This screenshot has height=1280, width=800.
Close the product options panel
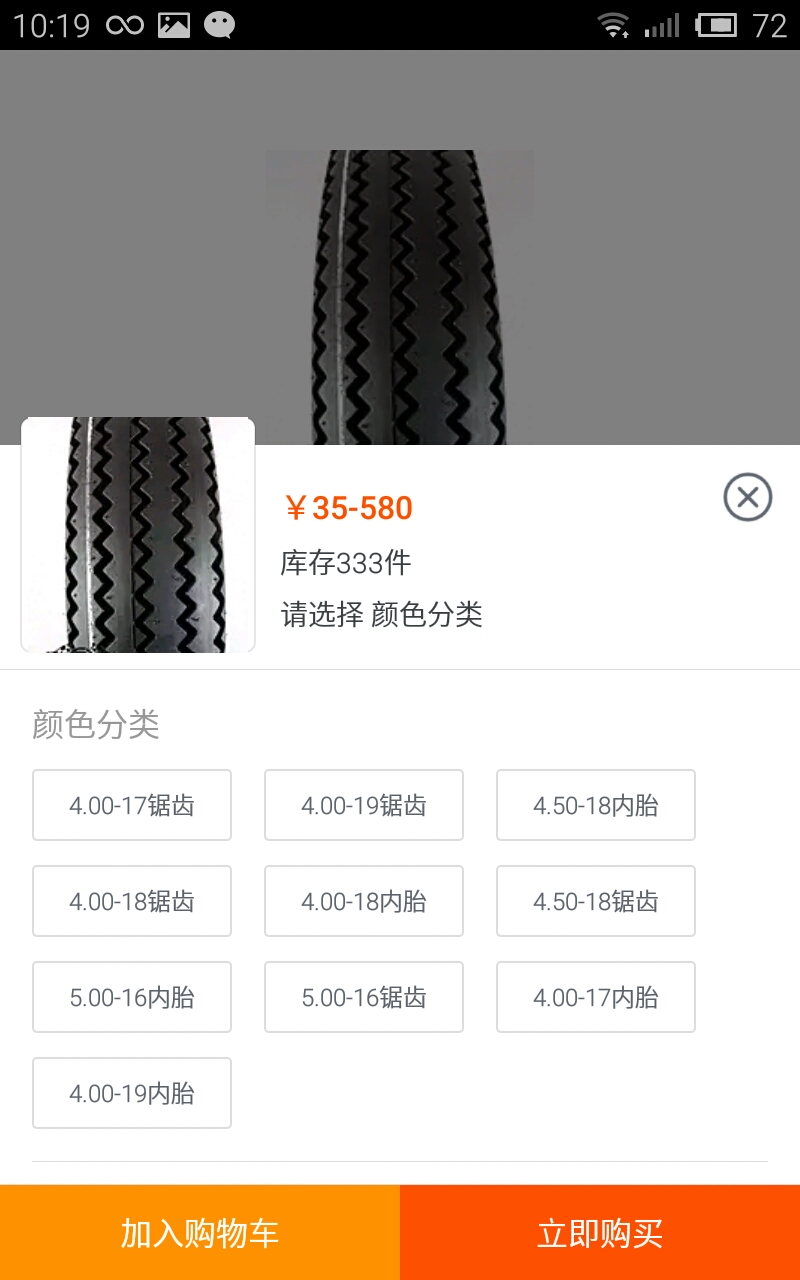[748, 497]
